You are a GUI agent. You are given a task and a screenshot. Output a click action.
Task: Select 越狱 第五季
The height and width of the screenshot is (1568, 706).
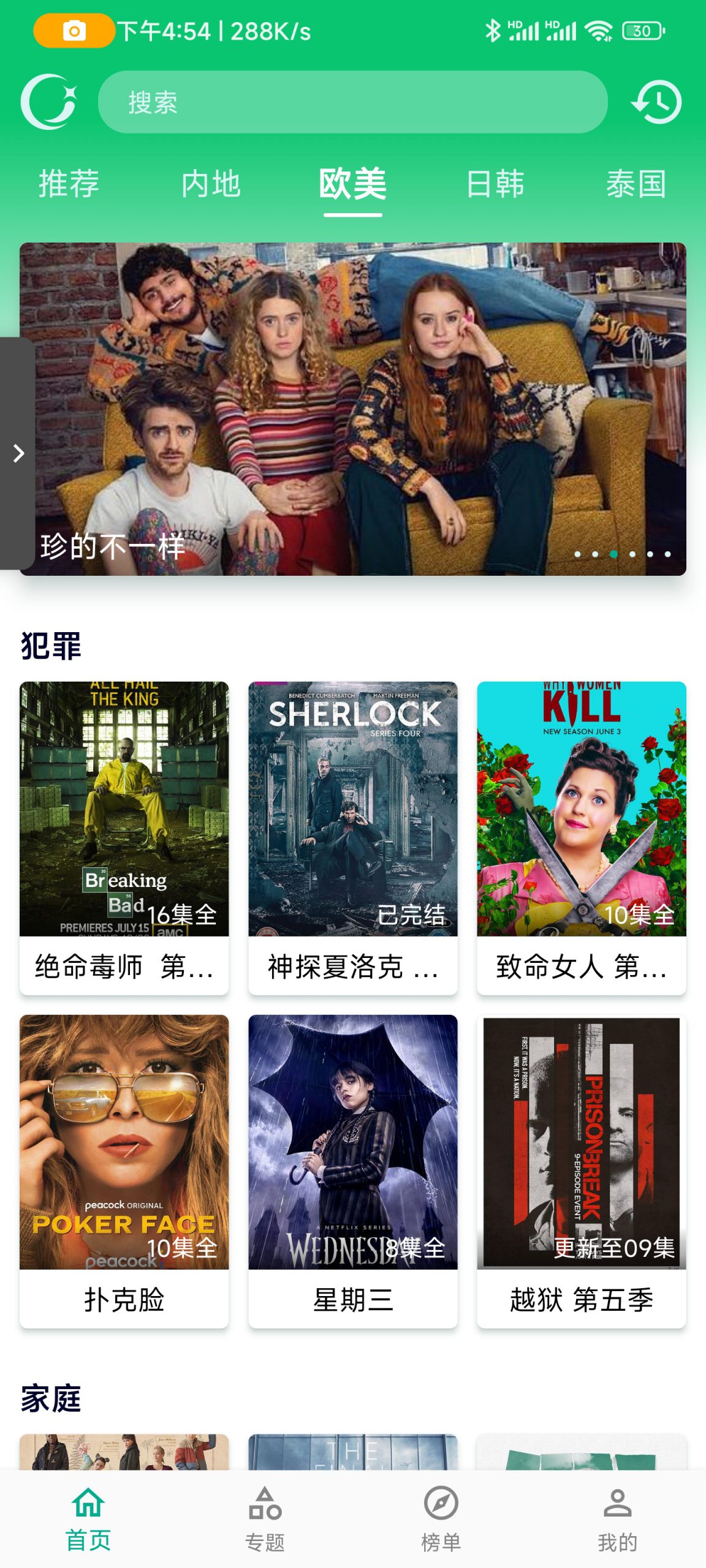581,1170
